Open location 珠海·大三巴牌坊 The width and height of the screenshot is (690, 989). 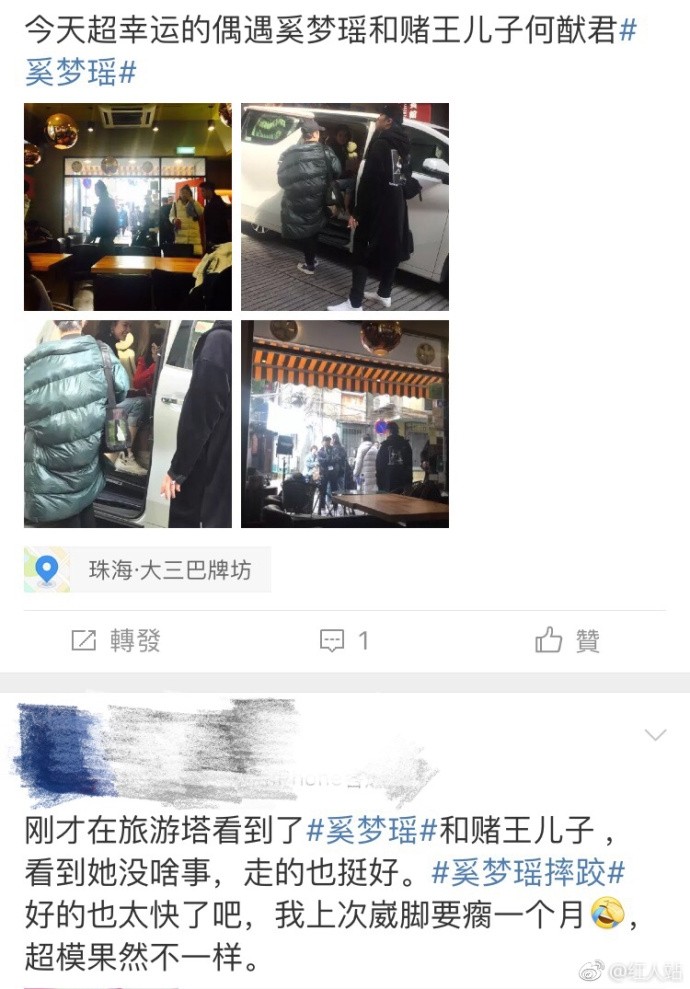coord(148,571)
